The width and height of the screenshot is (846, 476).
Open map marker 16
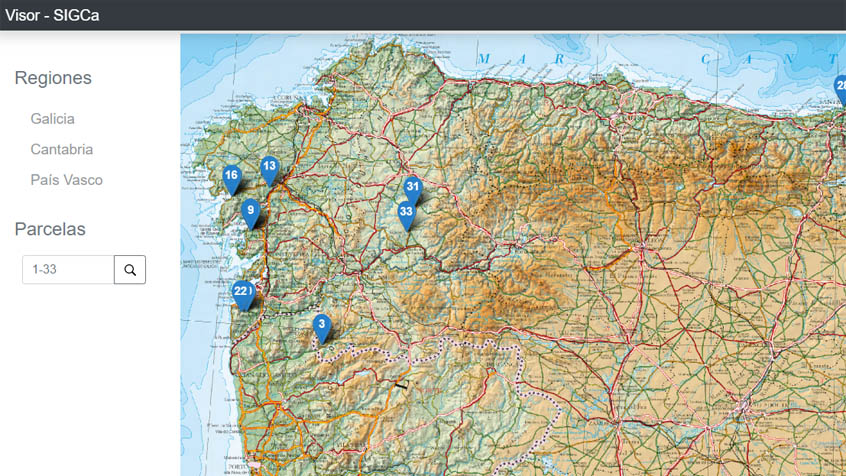(x=231, y=178)
